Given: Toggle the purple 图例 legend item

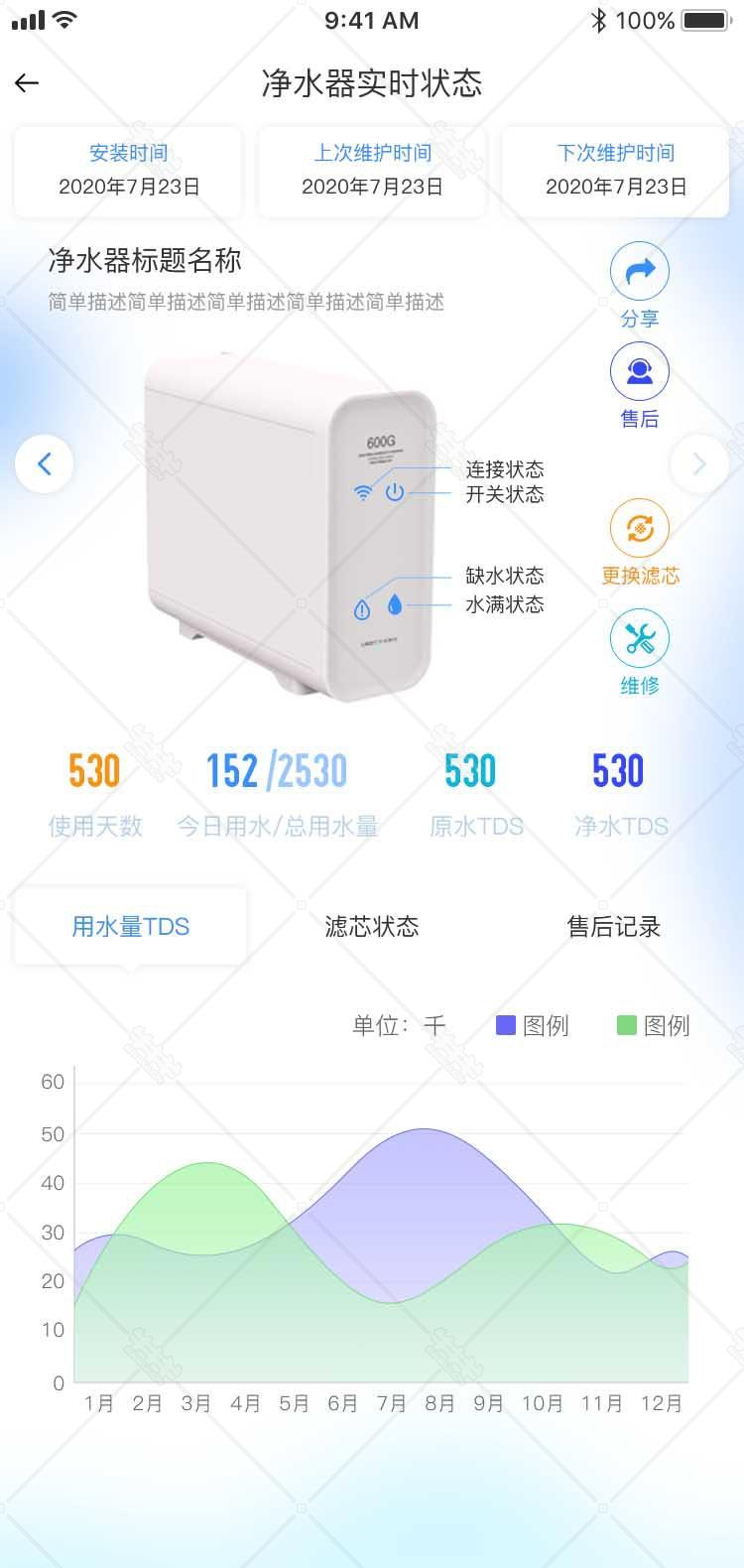Looking at the screenshot, I should pos(533,1025).
